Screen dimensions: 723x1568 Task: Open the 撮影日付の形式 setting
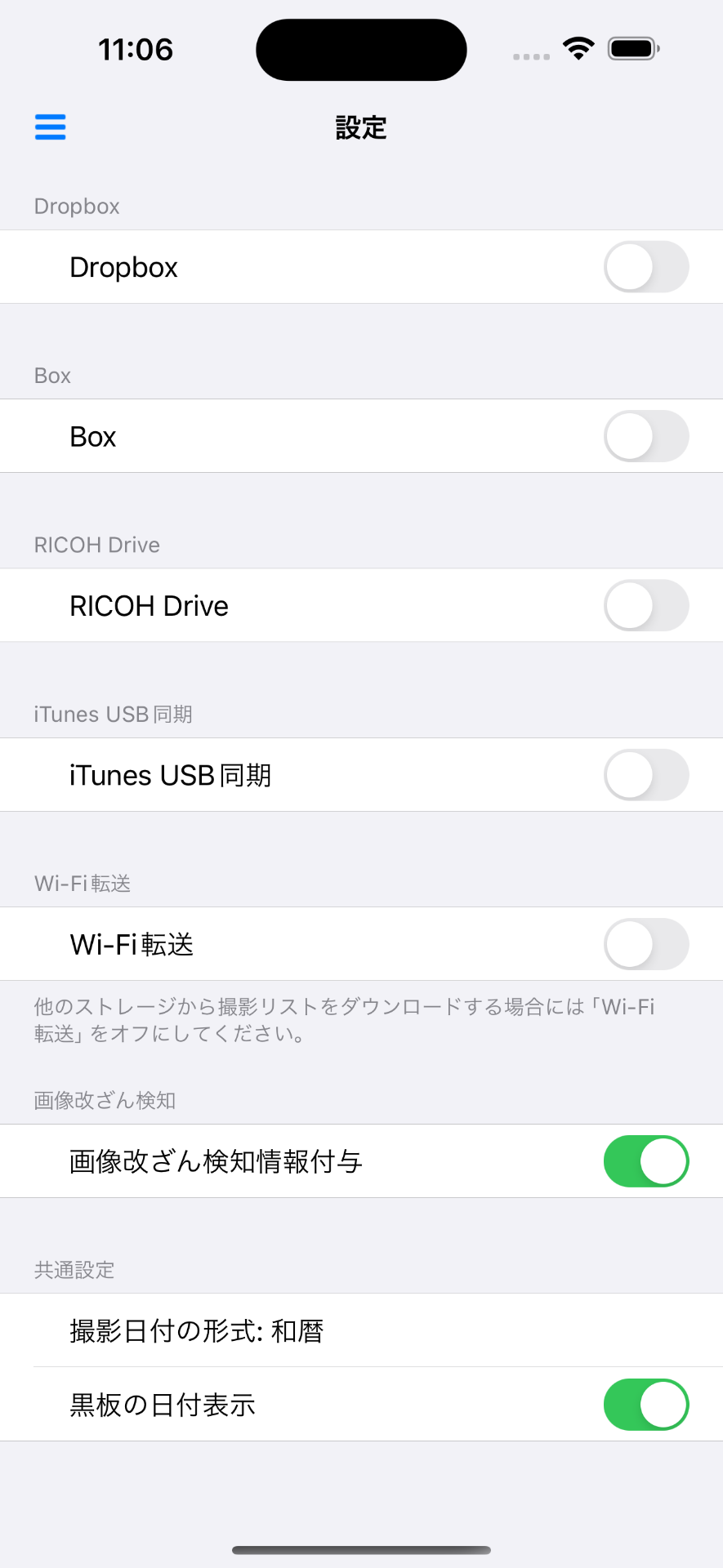point(196,1330)
